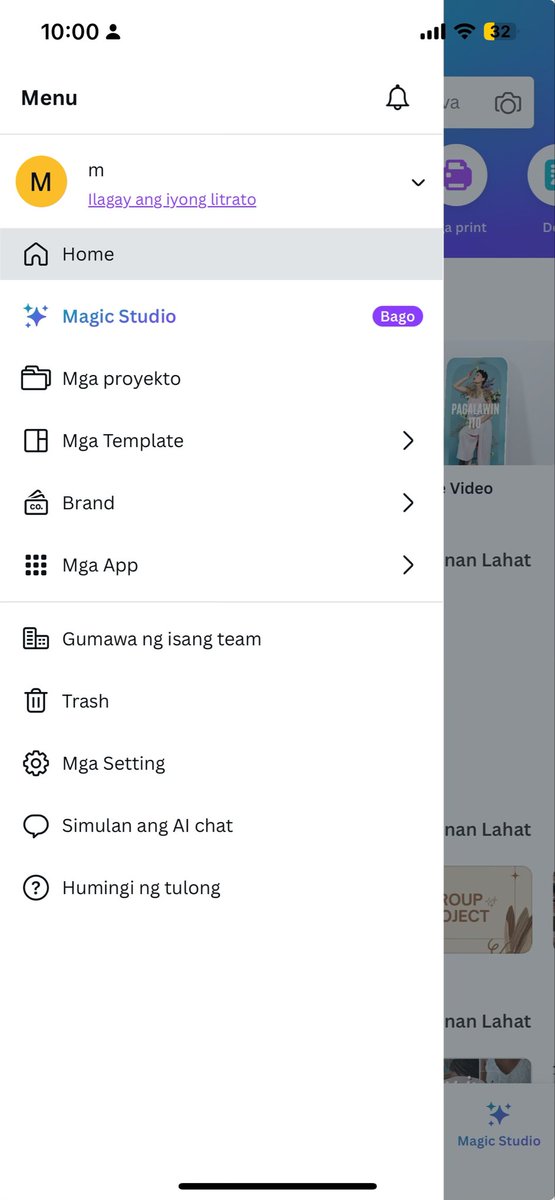Expand Mga Template
This screenshot has height=1200, width=555.
click(222, 440)
